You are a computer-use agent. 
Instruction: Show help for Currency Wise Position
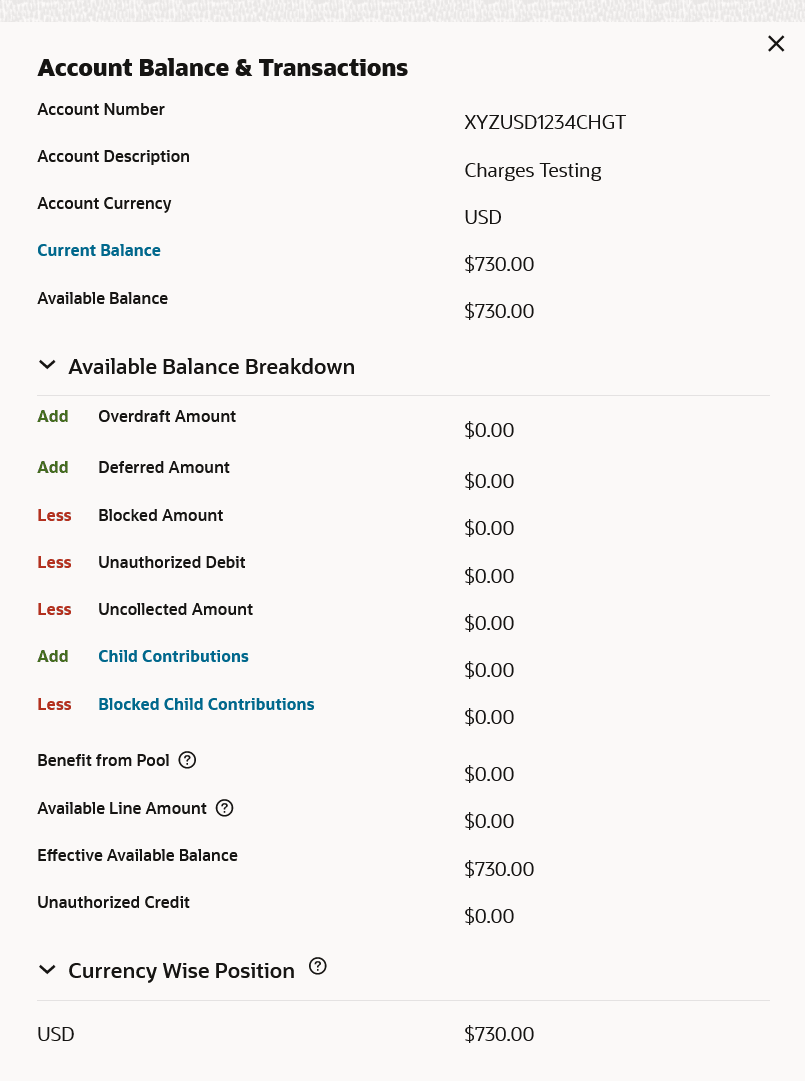(318, 966)
